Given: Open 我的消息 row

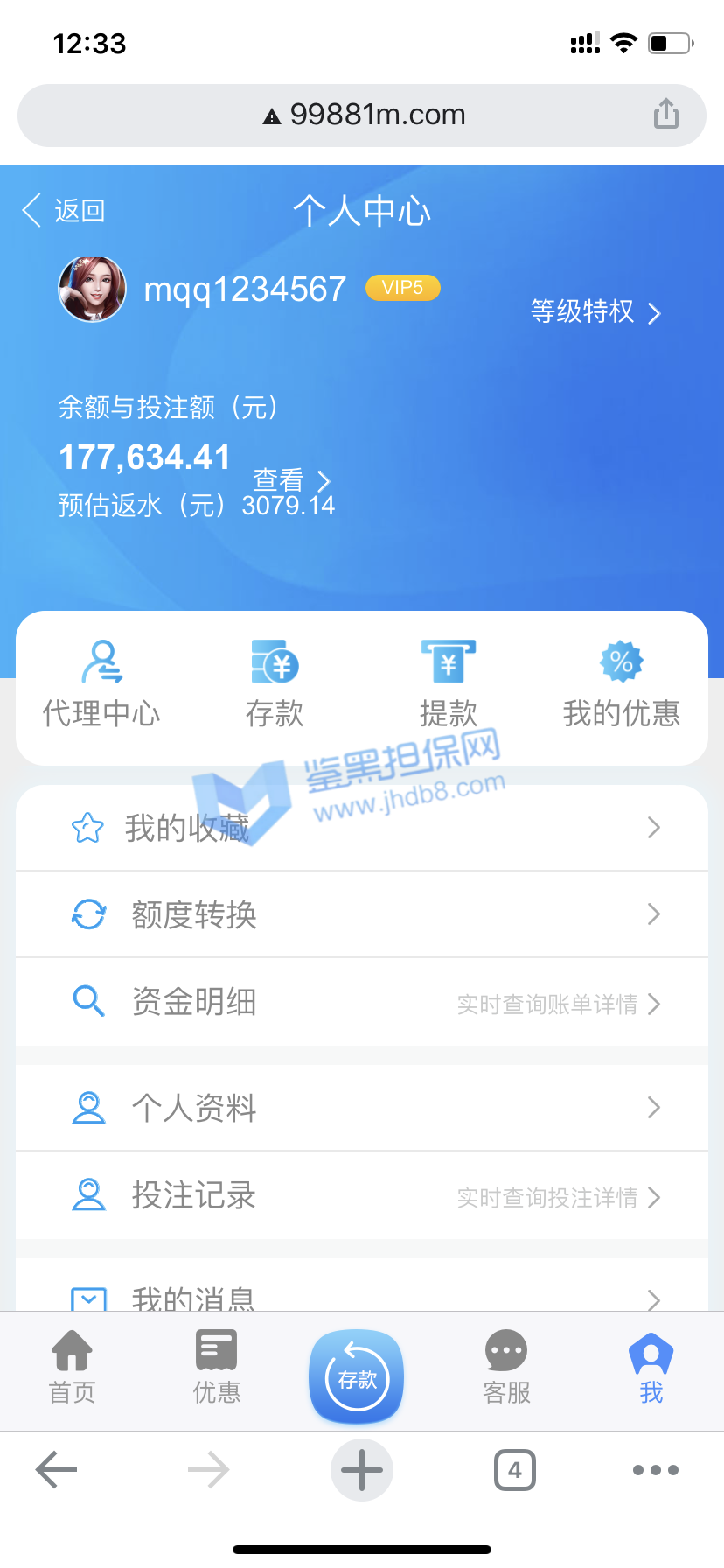Looking at the screenshot, I should [362, 1295].
